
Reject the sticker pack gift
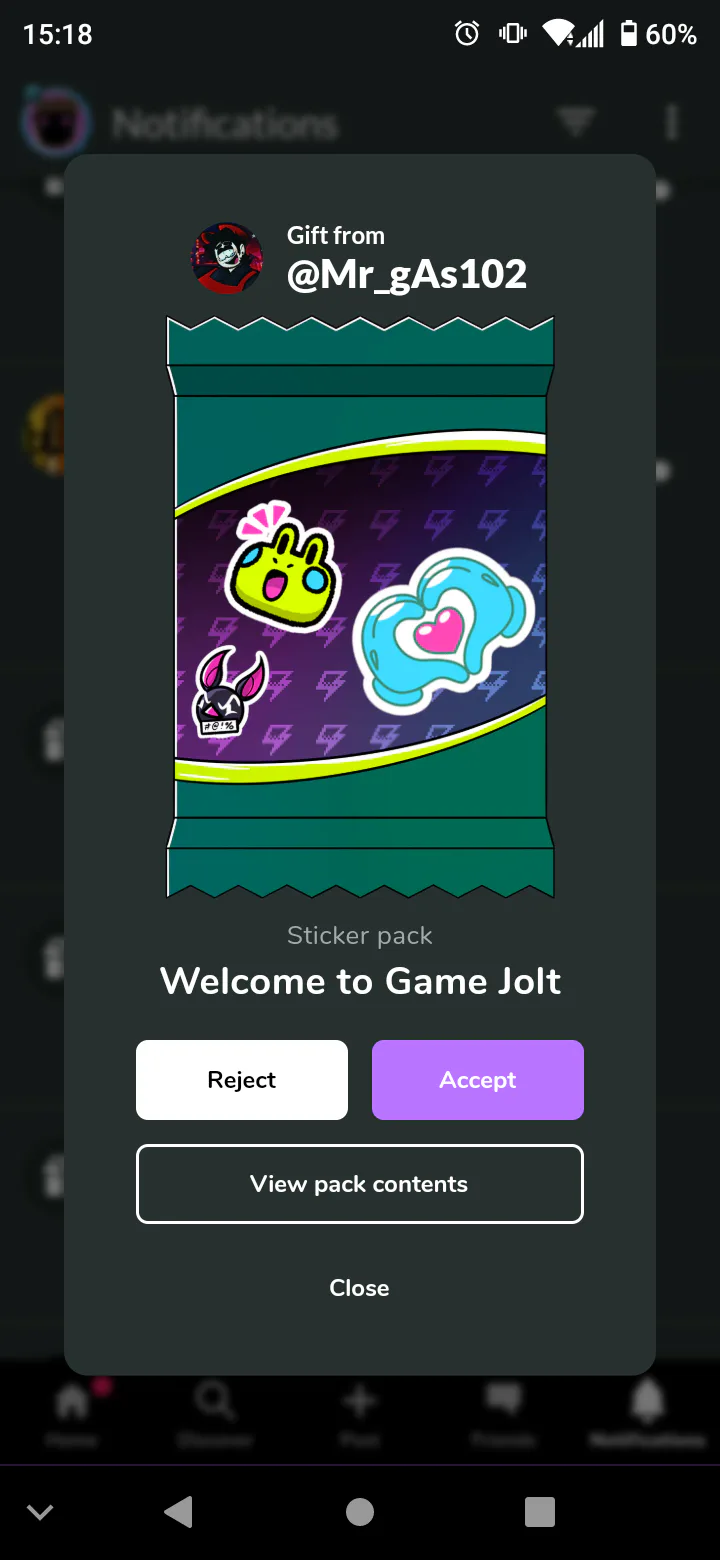coord(242,1080)
